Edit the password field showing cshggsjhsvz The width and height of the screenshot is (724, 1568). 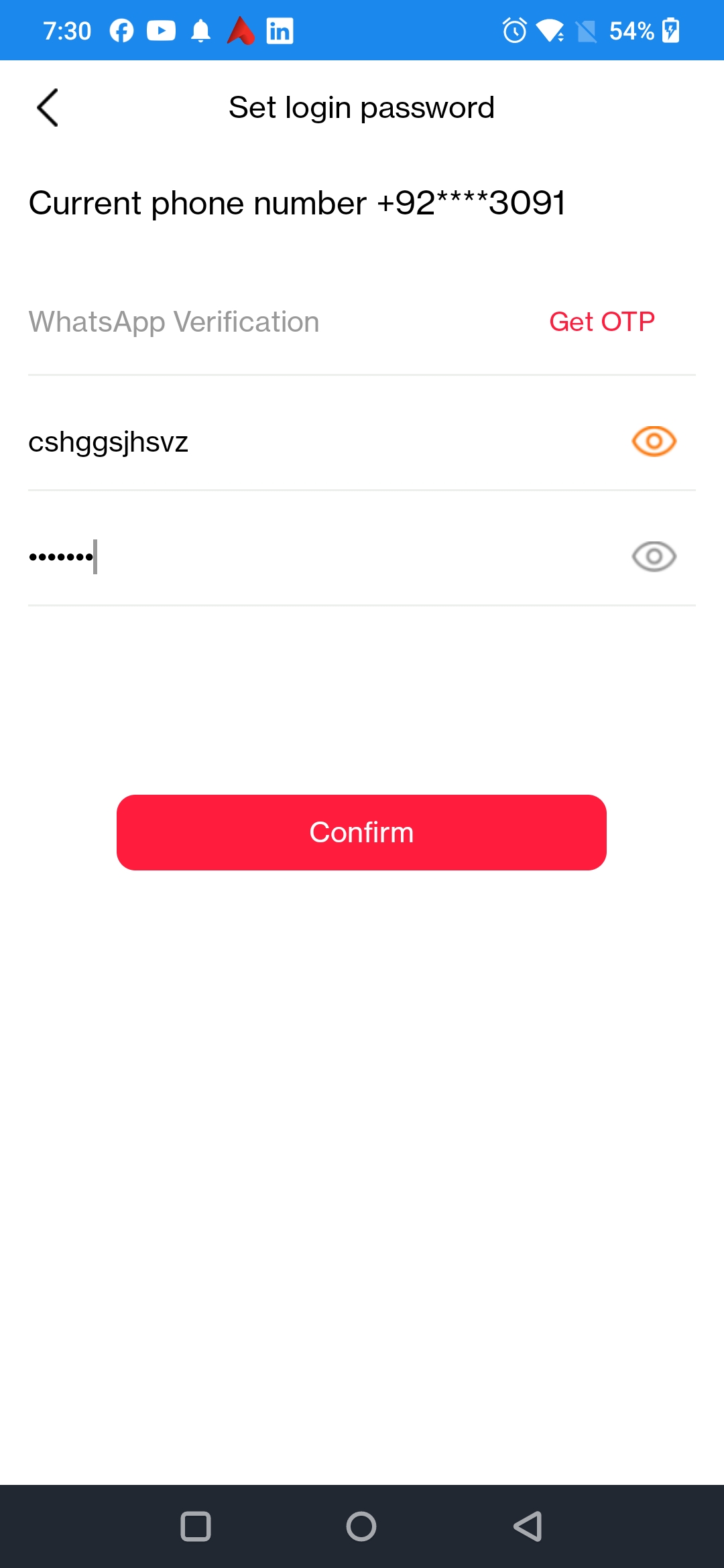pyautogui.click(x=302, y=442)
